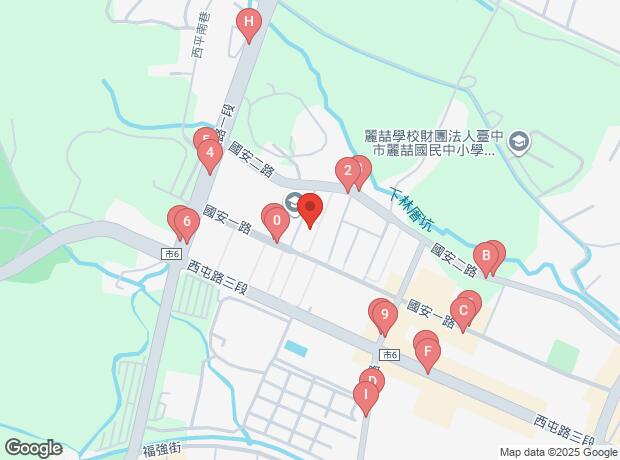Tap marker 6 near 市6
620x460 pixels.
tap(187, 225)
